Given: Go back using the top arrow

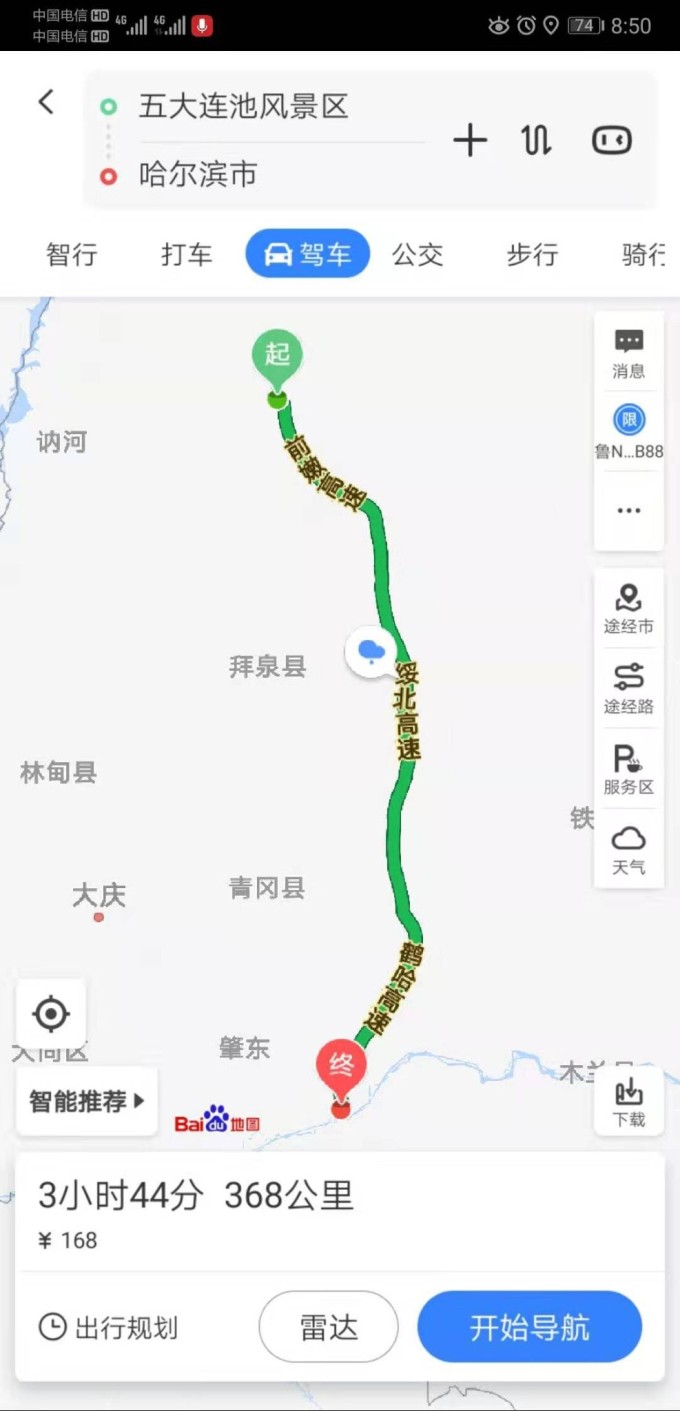Looking at the screenshot, I should coord(46,102).
